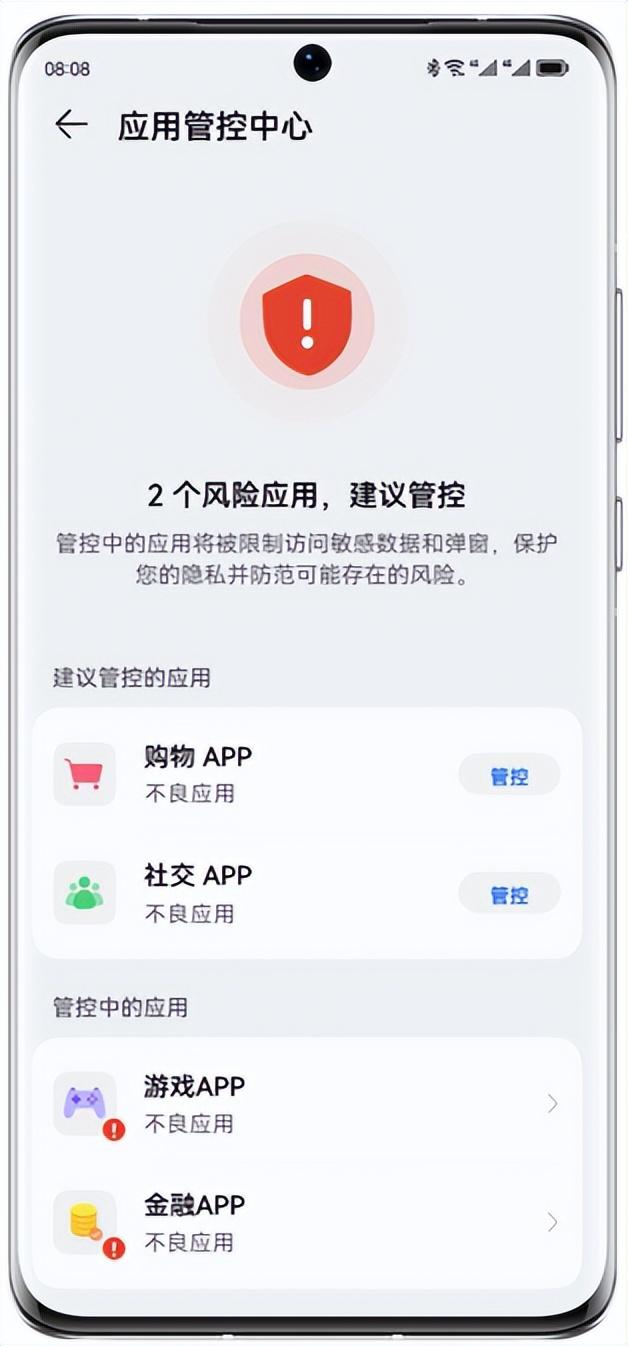Go back from 应用管控中心
This screenshot has height=1346, width=628.
pyautogui.click(x=71, y=125)
